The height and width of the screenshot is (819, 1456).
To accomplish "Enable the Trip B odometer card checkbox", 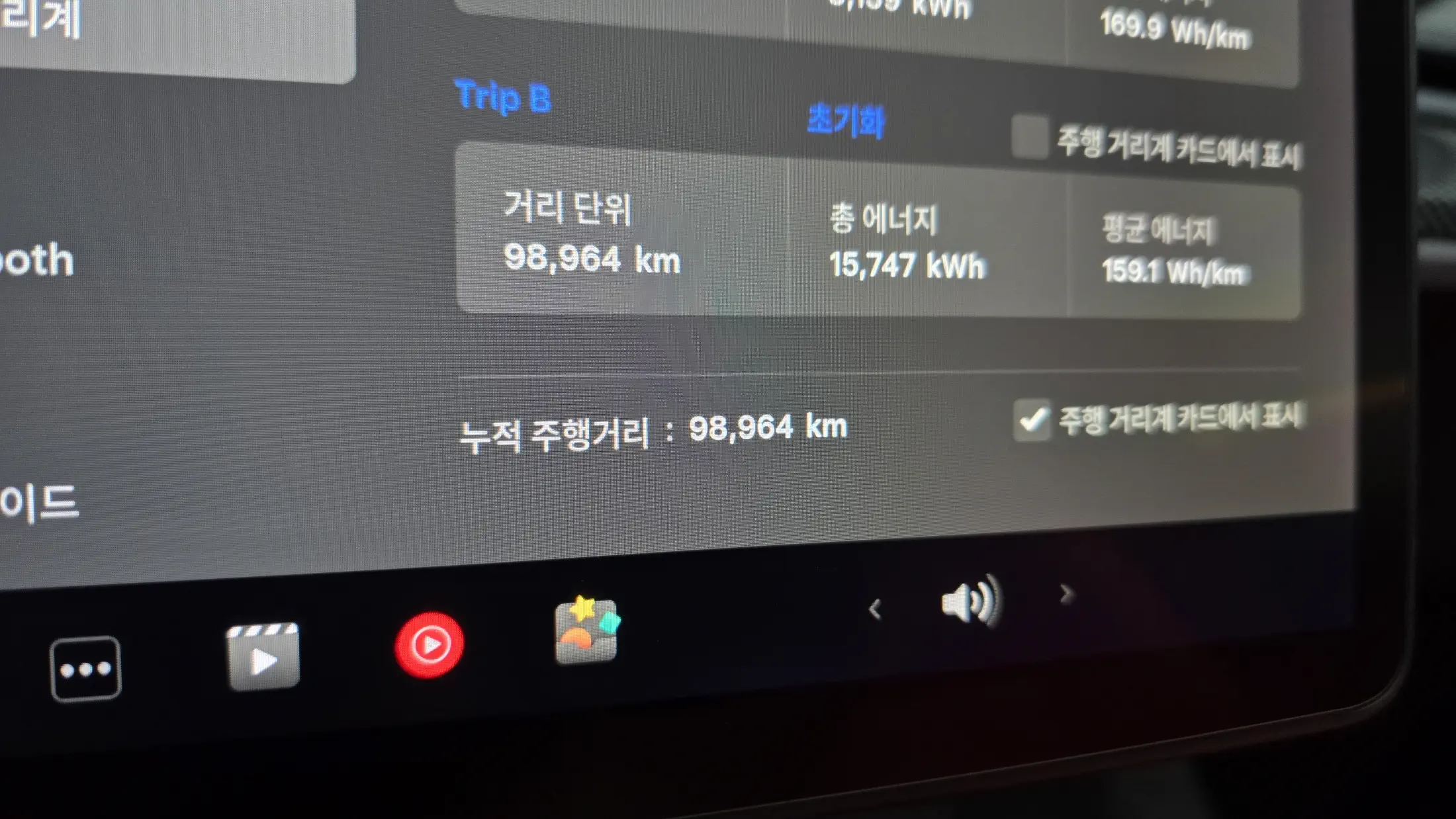I will (x=1030, y=137).
